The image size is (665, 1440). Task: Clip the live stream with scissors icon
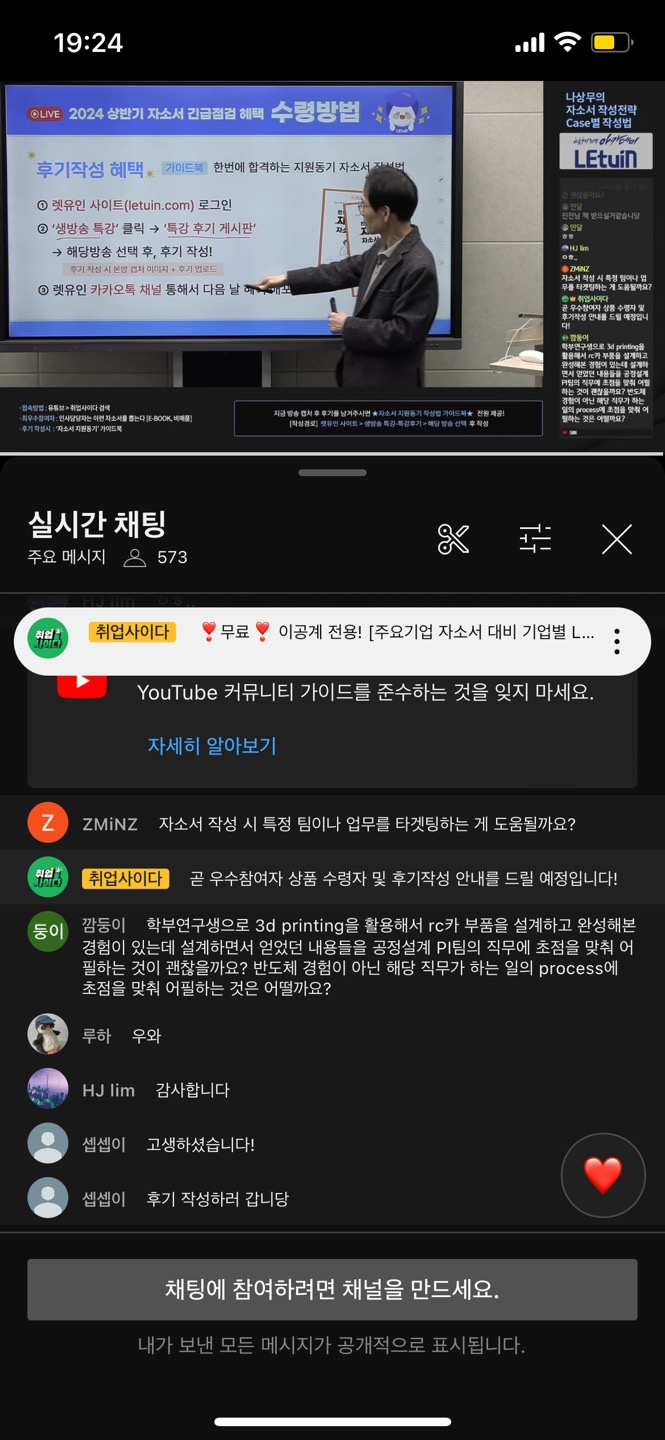coord(453,539)
